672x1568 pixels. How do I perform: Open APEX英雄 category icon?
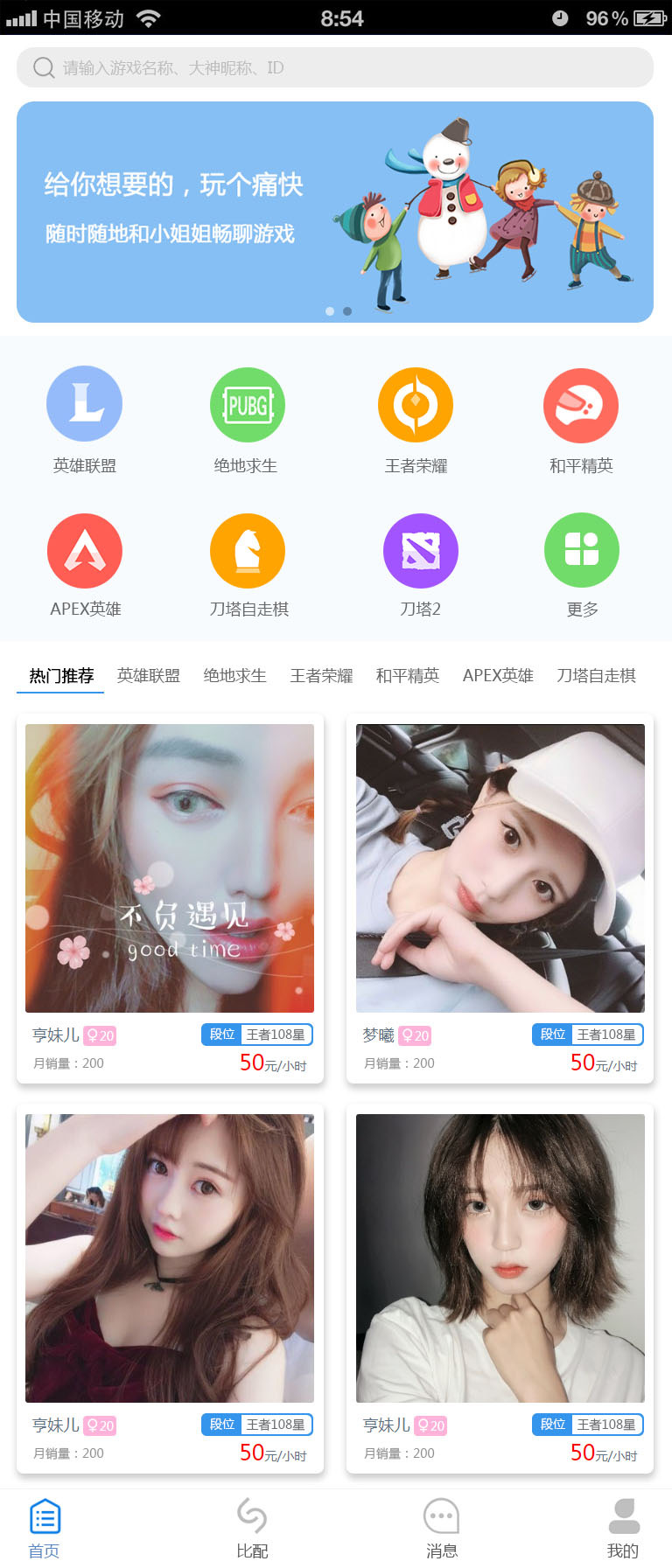pos(85,551)
